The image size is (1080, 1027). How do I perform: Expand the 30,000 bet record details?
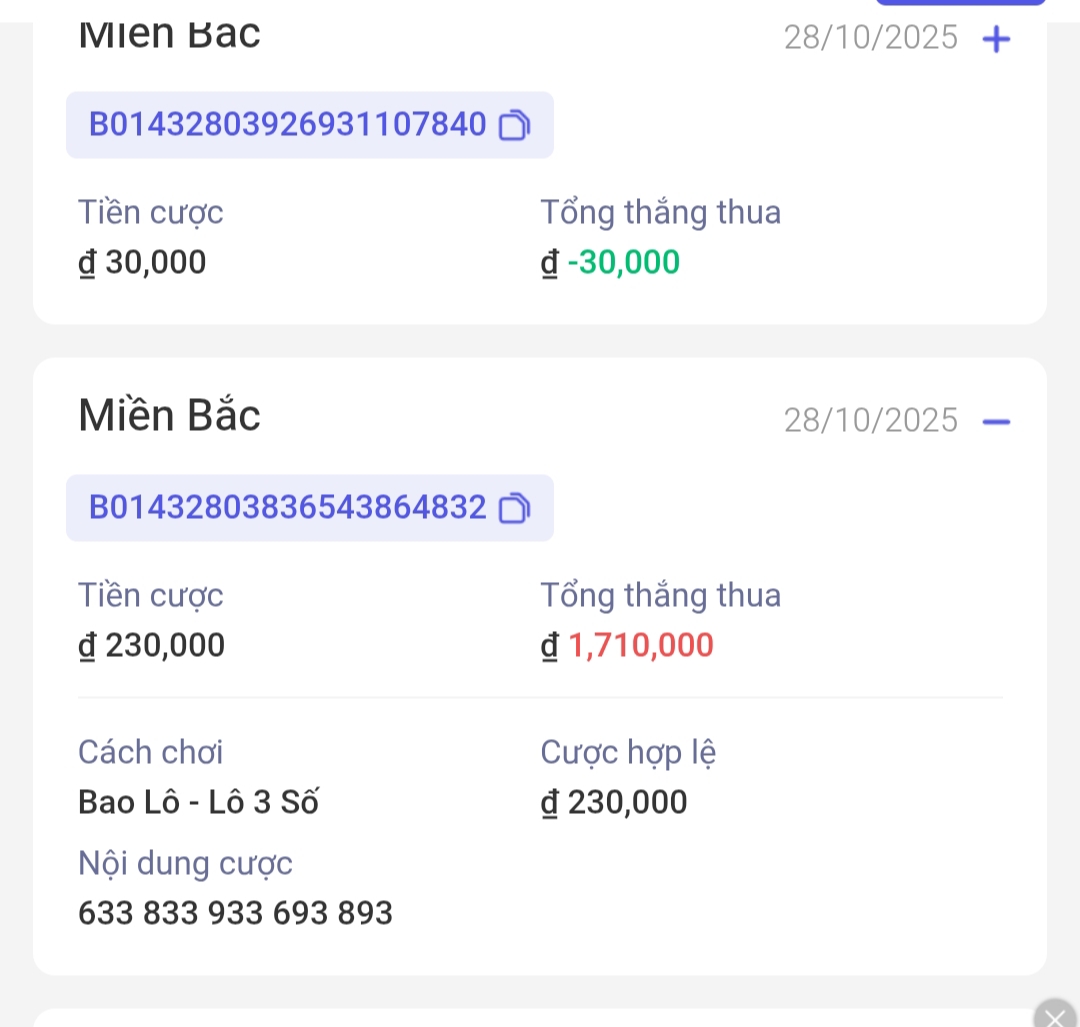pos(997,40)
